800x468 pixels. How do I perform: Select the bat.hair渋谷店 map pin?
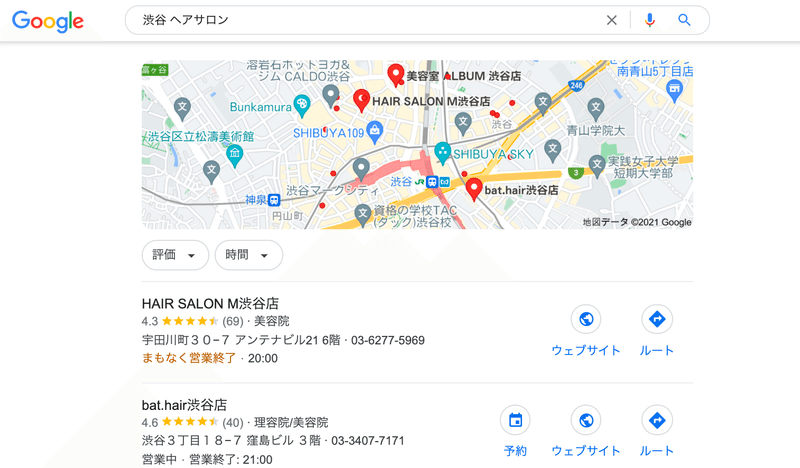473,187
